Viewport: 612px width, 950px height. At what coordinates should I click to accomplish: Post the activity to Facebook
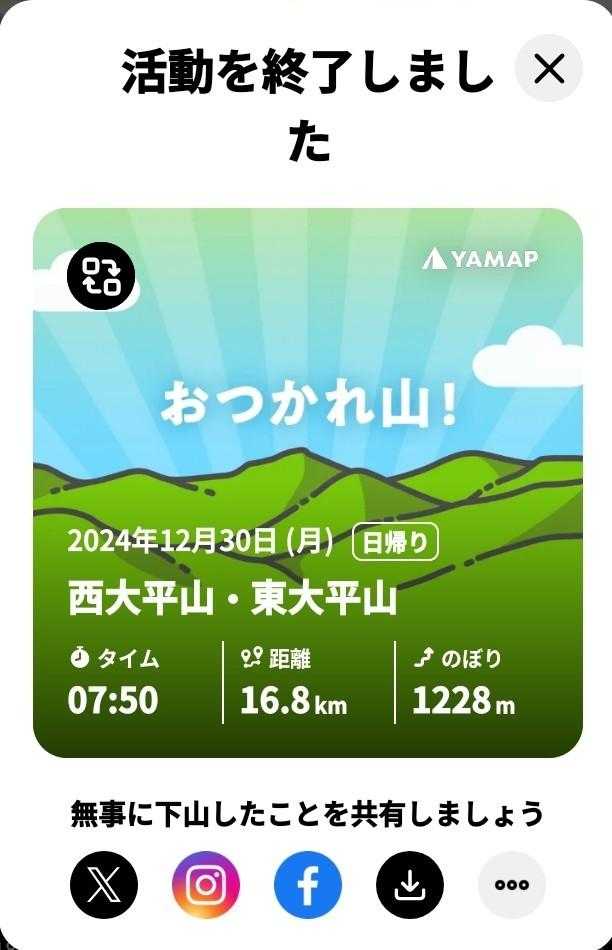click(x=308, y=885)
